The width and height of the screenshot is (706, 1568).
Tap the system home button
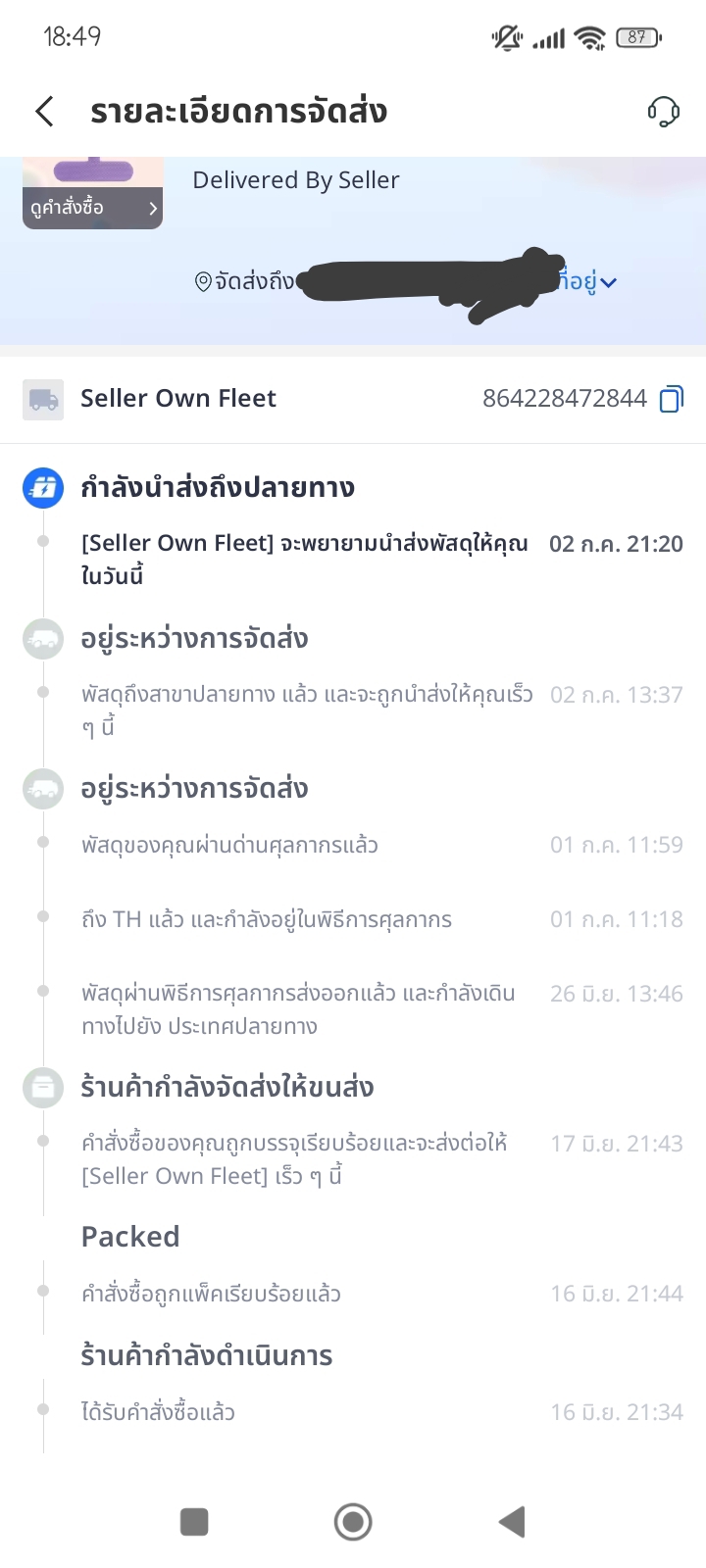(x=353, y=1522)
